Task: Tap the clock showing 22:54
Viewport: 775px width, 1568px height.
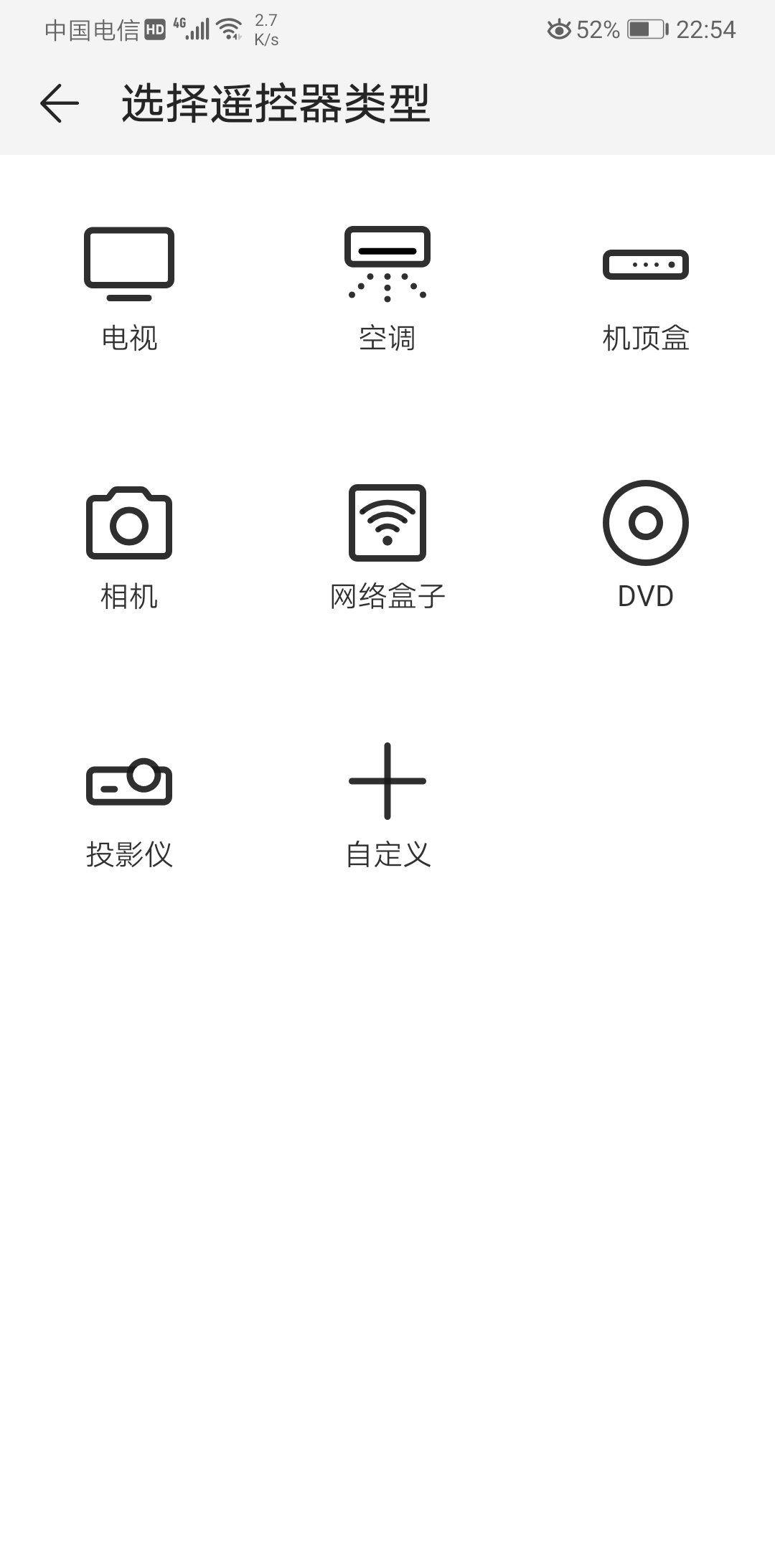Action: pos(706,30)
